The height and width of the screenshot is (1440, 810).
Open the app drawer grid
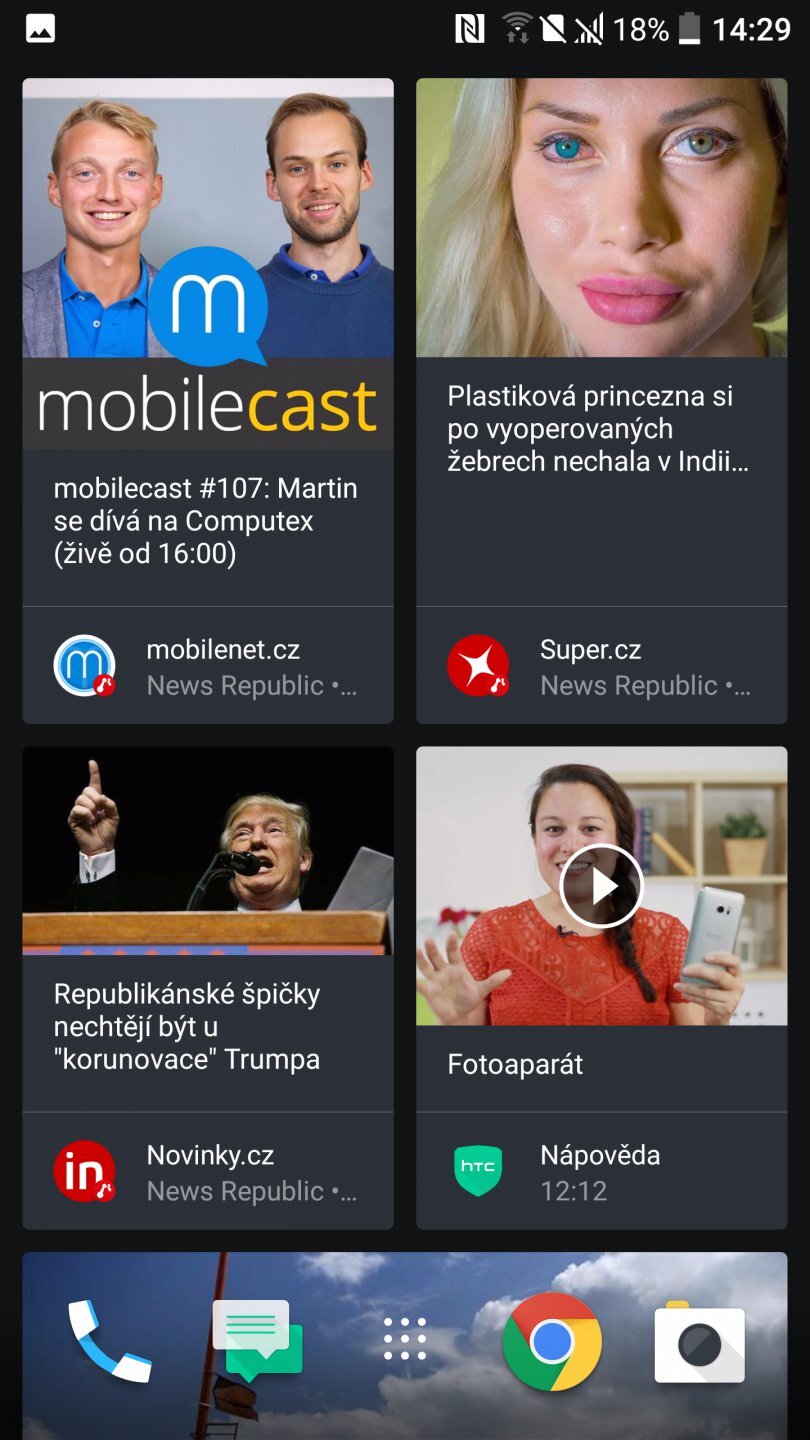[405, 1339]
